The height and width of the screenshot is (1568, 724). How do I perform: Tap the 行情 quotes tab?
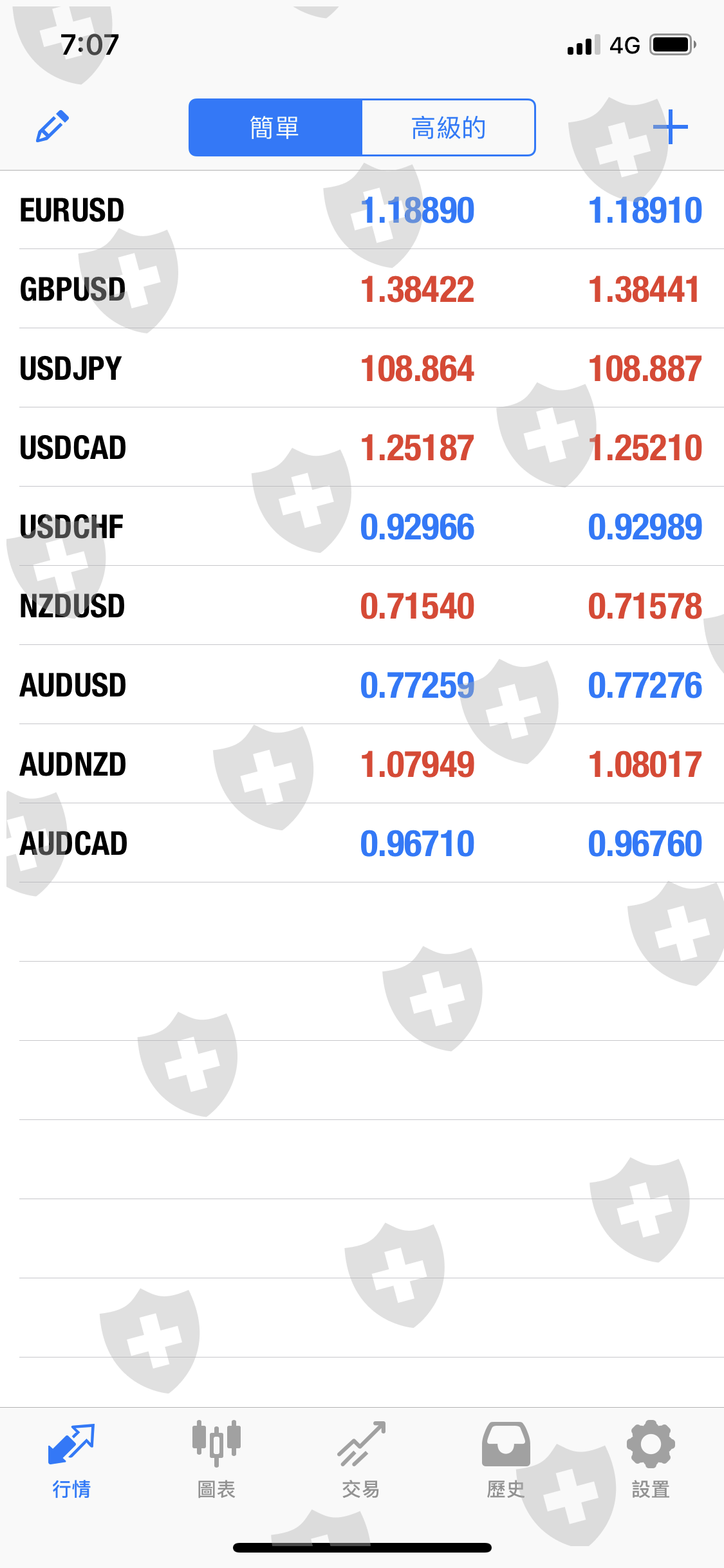71,1459
